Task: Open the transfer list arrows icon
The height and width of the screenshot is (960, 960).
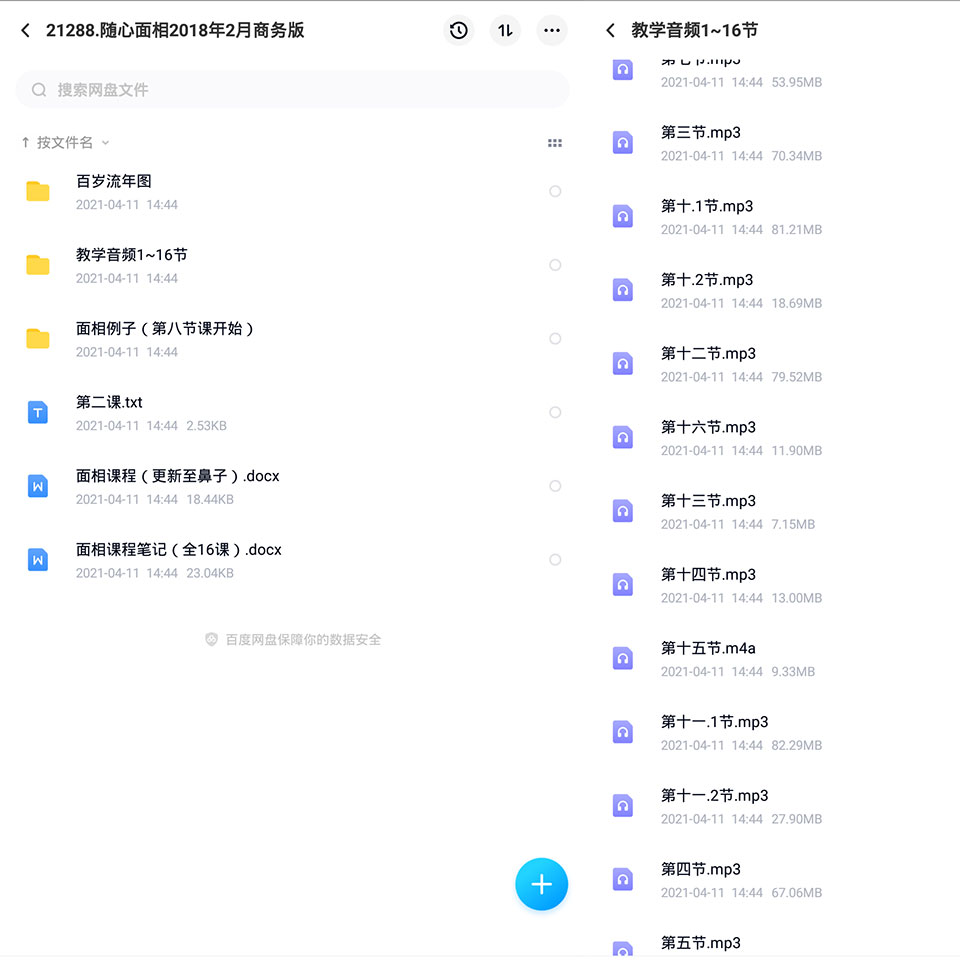Action: tap(505, 30)
